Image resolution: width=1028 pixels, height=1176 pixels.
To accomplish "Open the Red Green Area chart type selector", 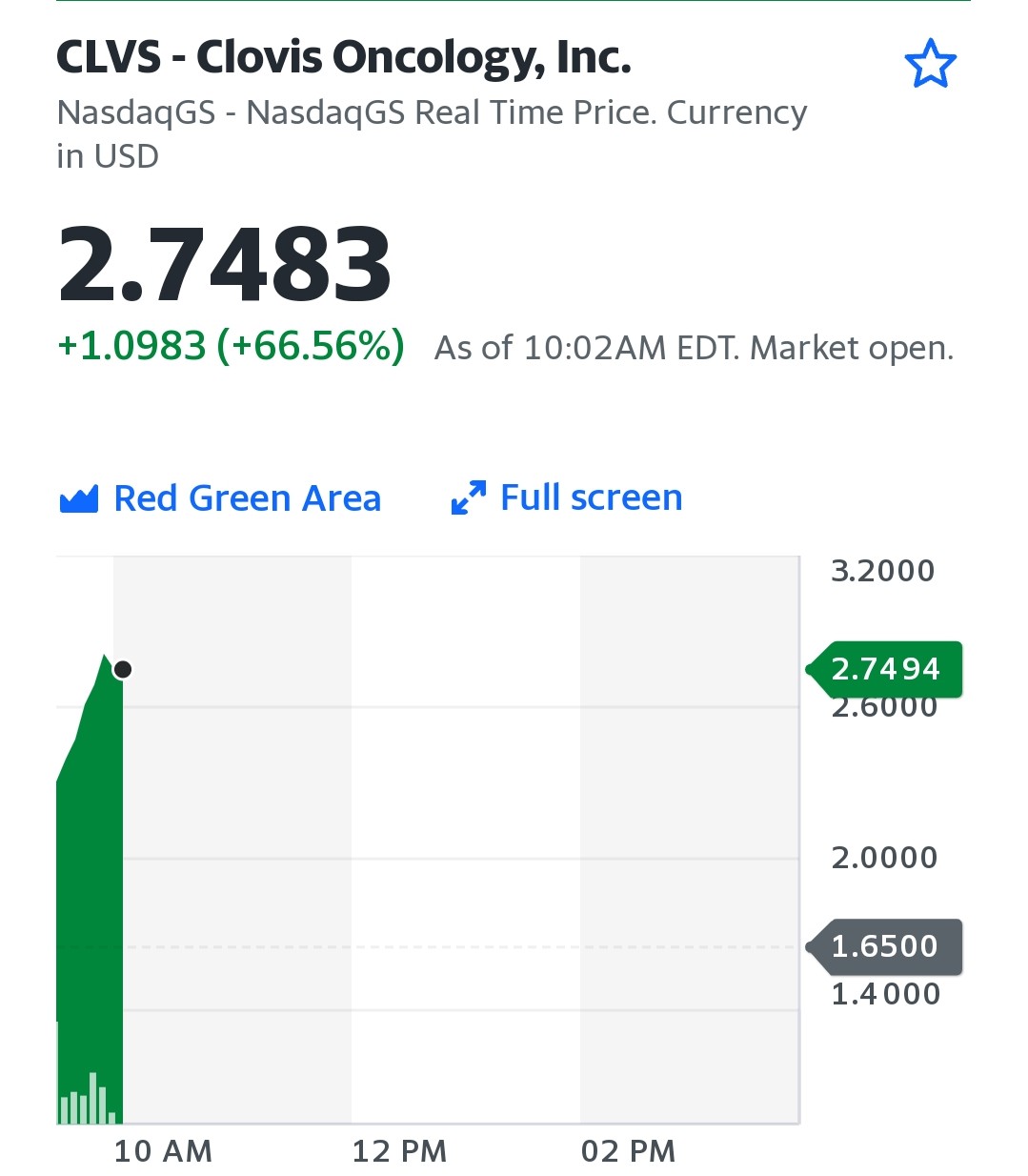I will pos(220,498).
